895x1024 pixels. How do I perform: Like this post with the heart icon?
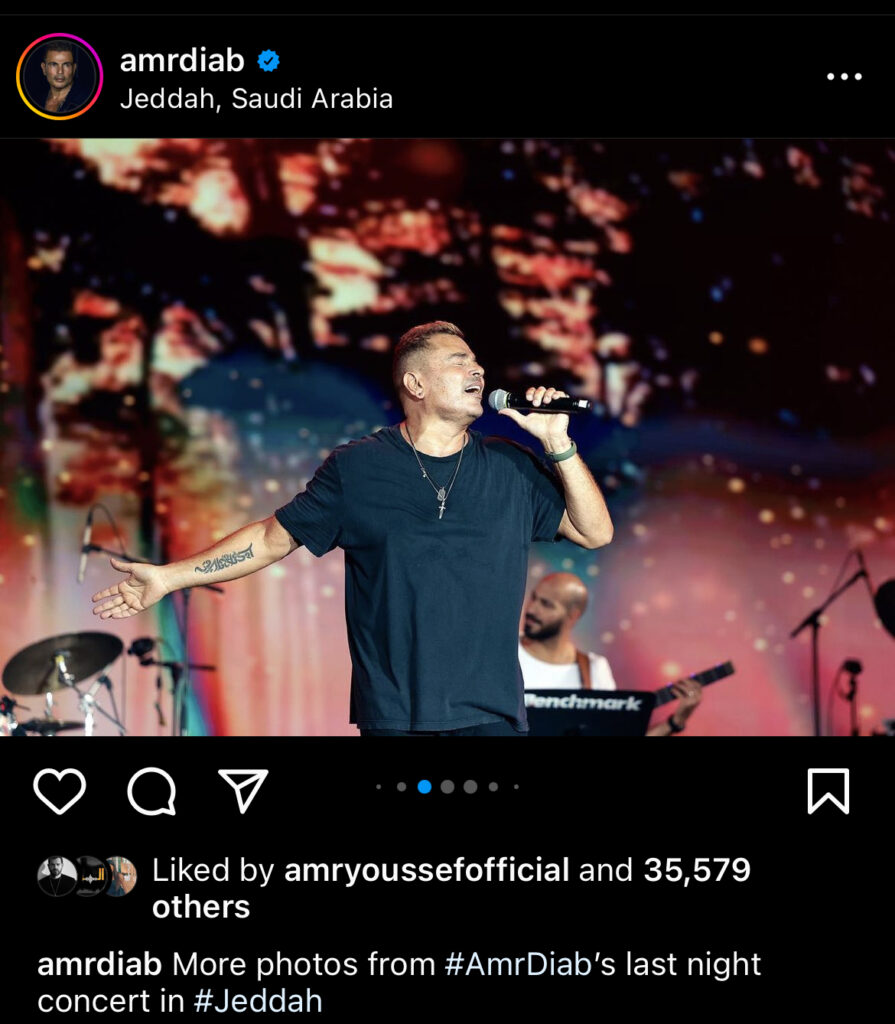[x=60, y=792]
